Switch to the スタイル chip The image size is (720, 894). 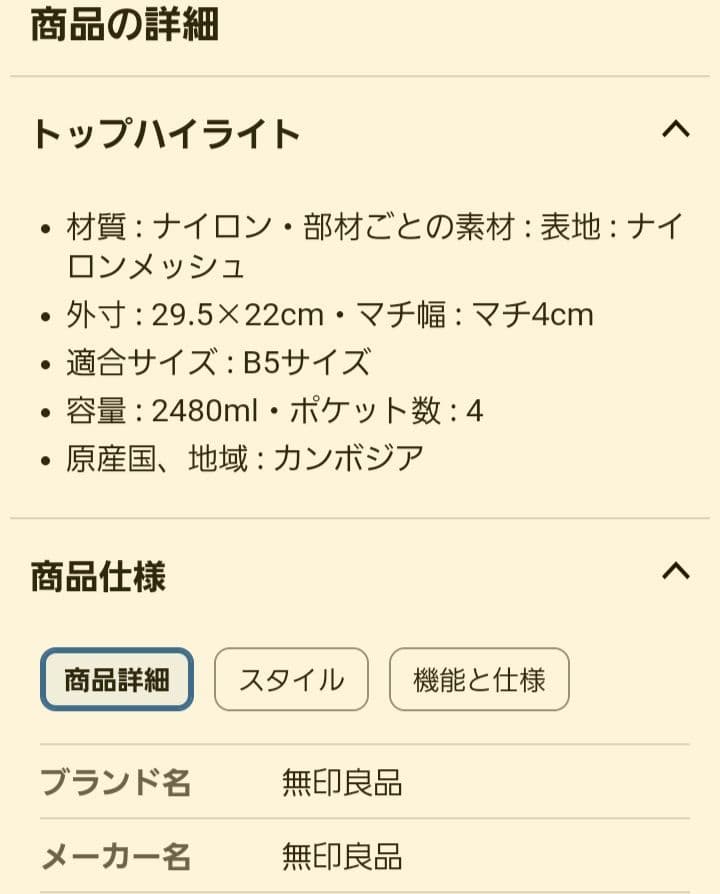(291, 680)
